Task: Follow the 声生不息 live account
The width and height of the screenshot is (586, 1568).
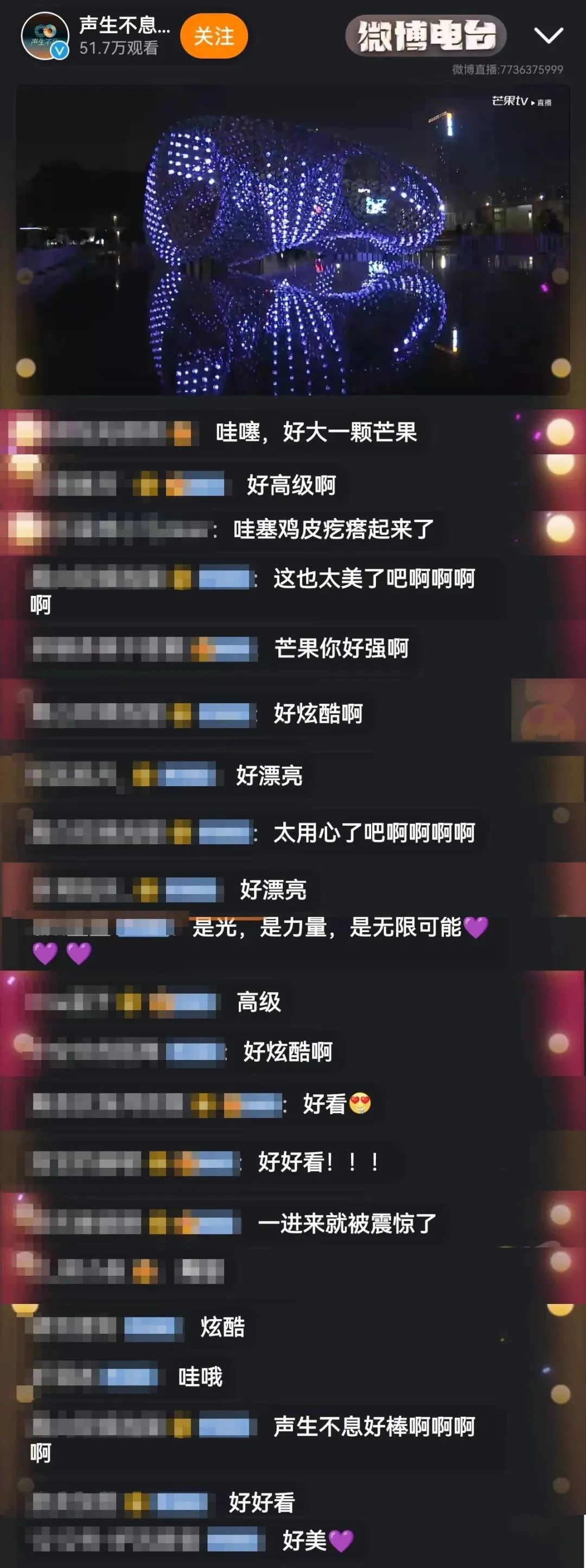Action: coord(214,36)
